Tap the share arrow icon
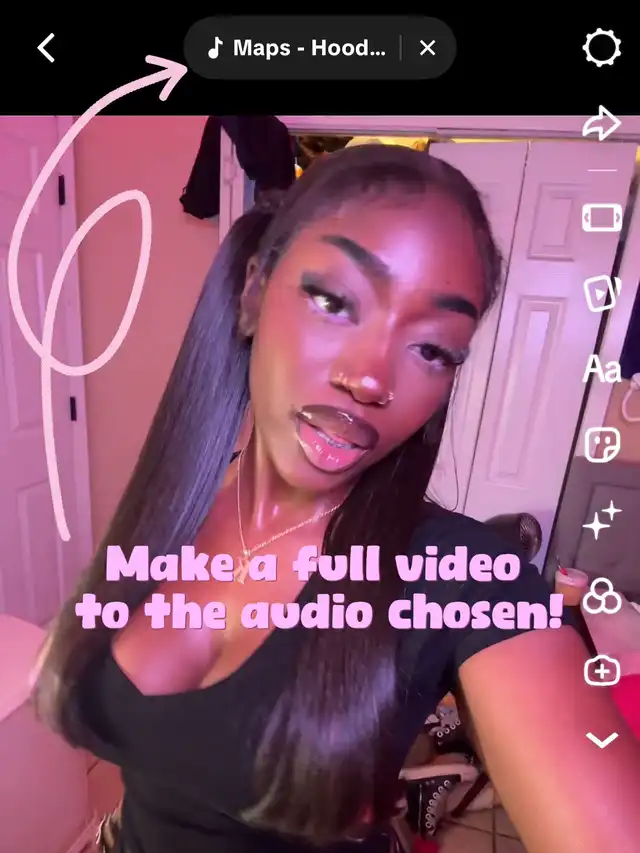Screen dimensions: 640x853 point(602,123)
